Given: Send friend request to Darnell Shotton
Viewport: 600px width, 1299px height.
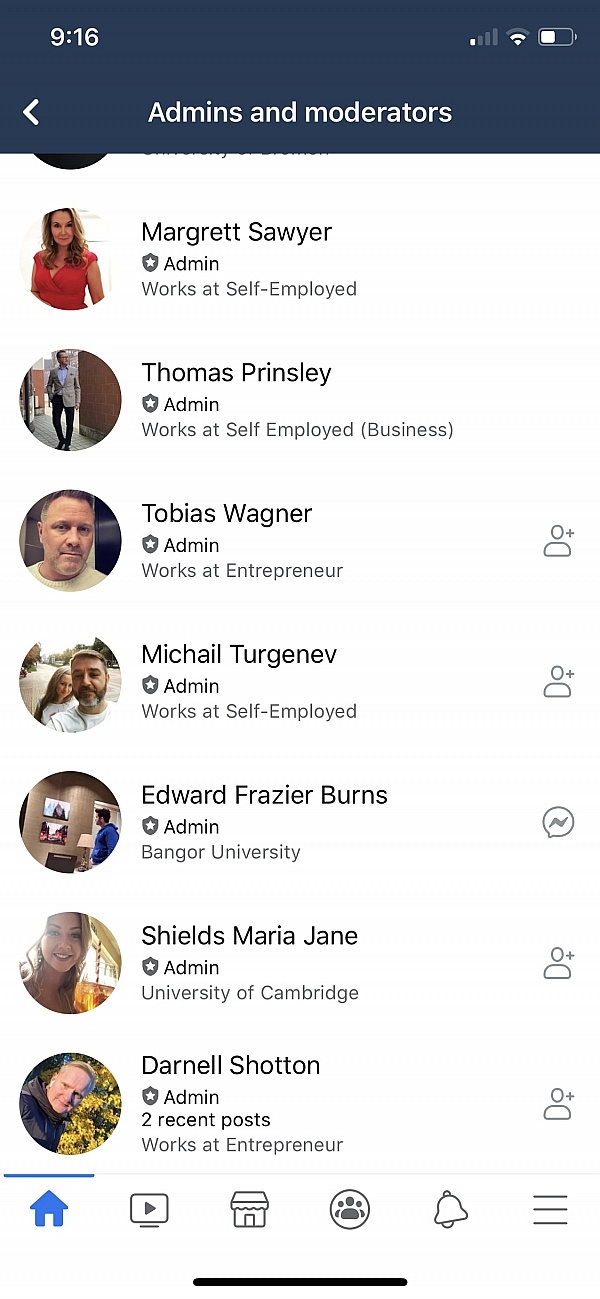Looking at the screenshot, I should coord(558,1104).
